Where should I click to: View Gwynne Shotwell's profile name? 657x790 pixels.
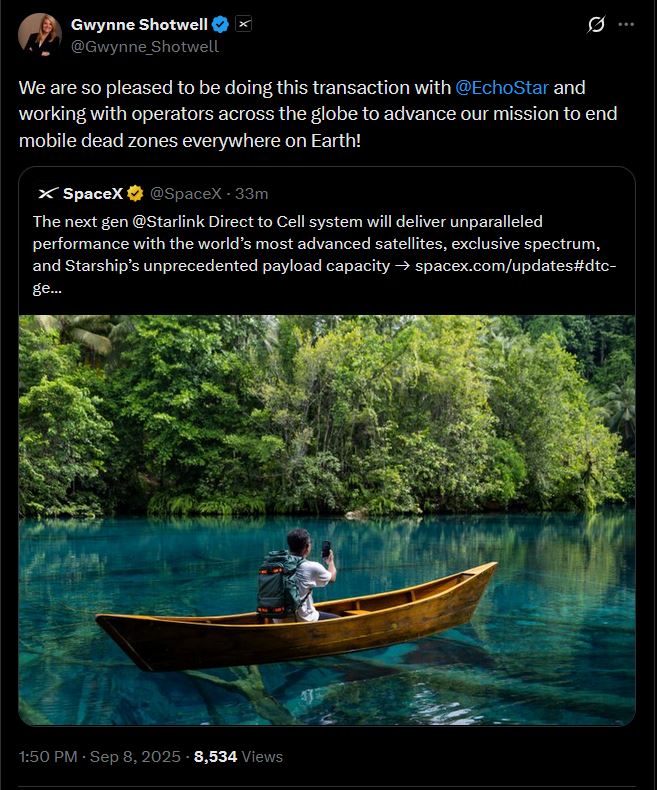click(139, 24)
